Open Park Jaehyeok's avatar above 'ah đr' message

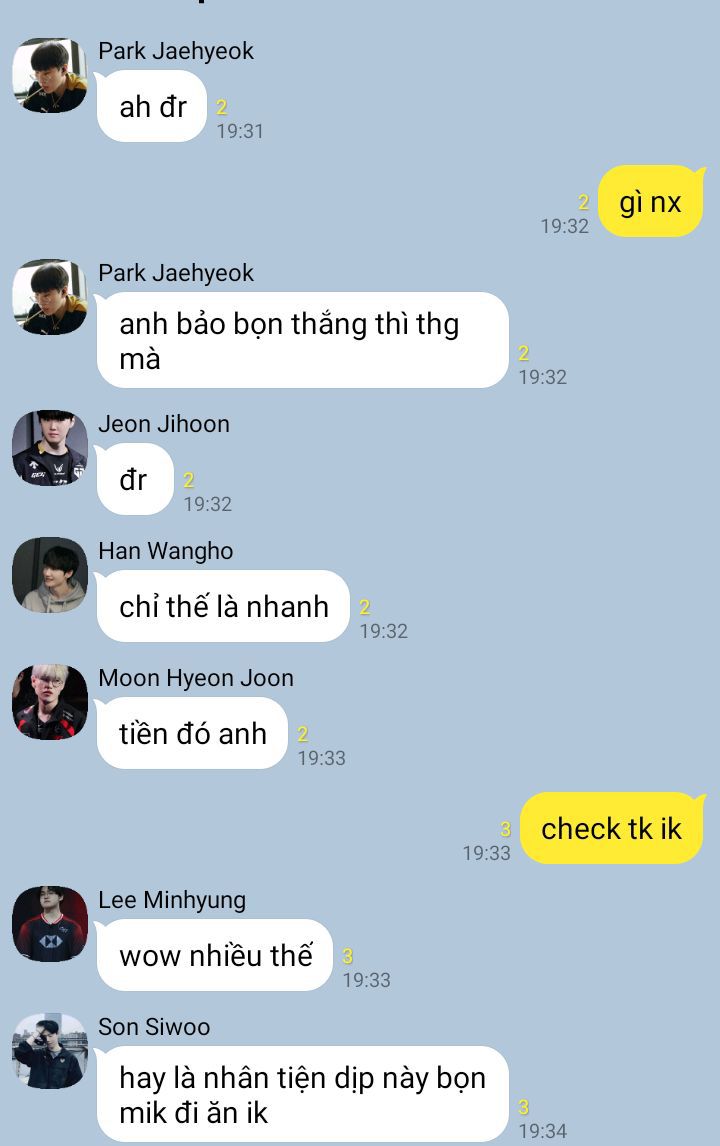click(x=50, y=75)
